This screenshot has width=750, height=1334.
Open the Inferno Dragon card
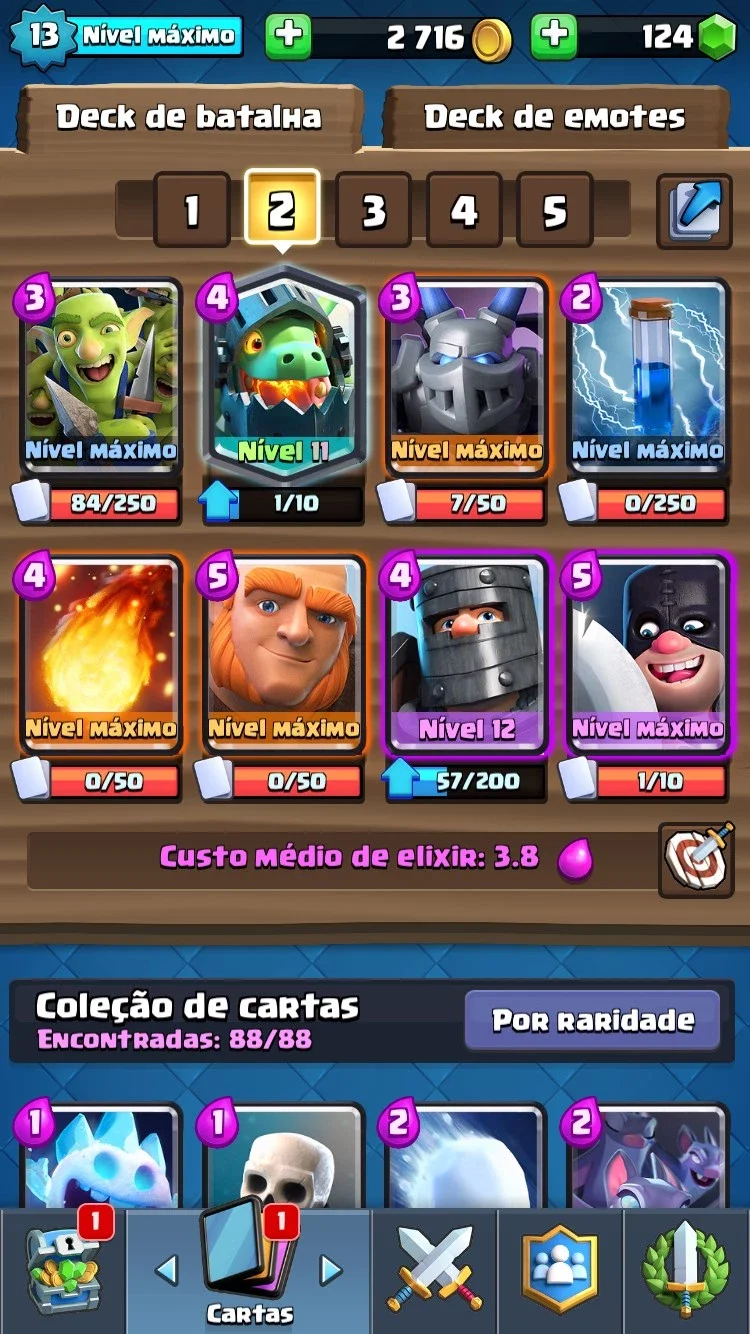(x=283, y=370)
